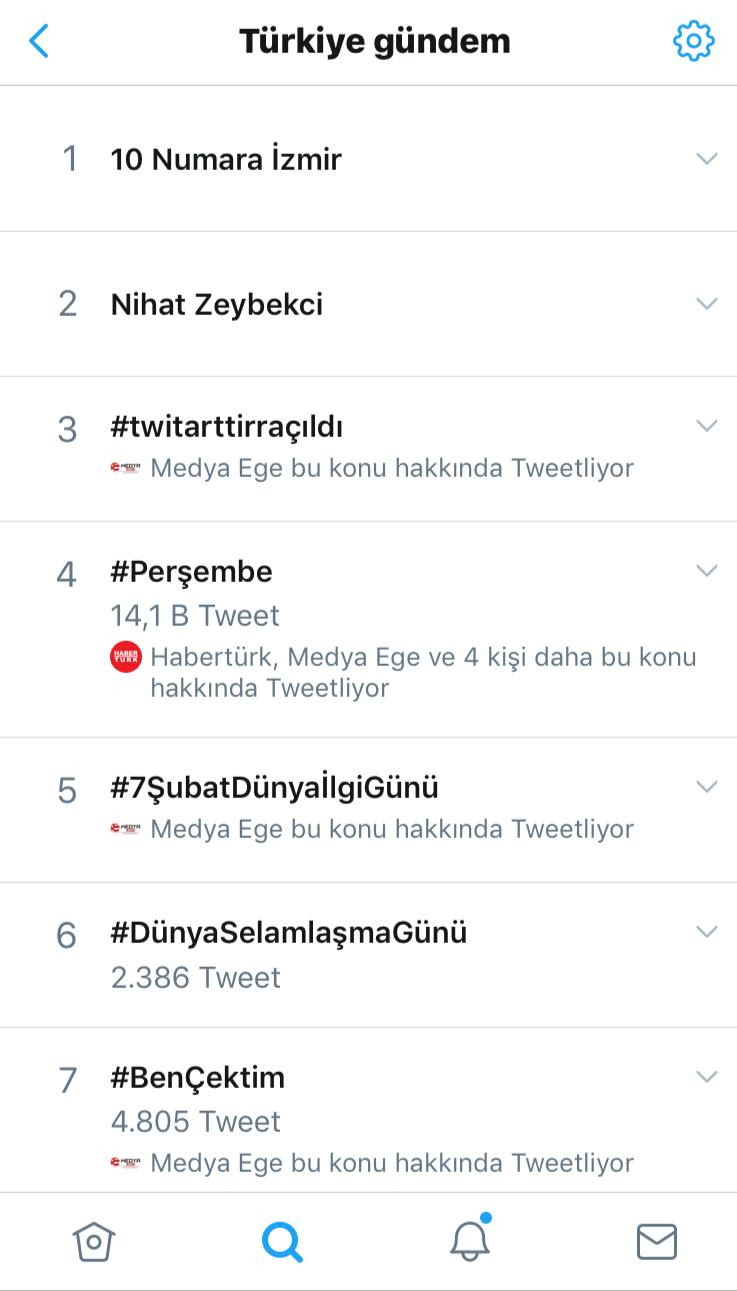Select the #7ŞubatDünyaİlgiGünü trend
The height and width of the screenshot is (1291, 737).
pos(275,788)
